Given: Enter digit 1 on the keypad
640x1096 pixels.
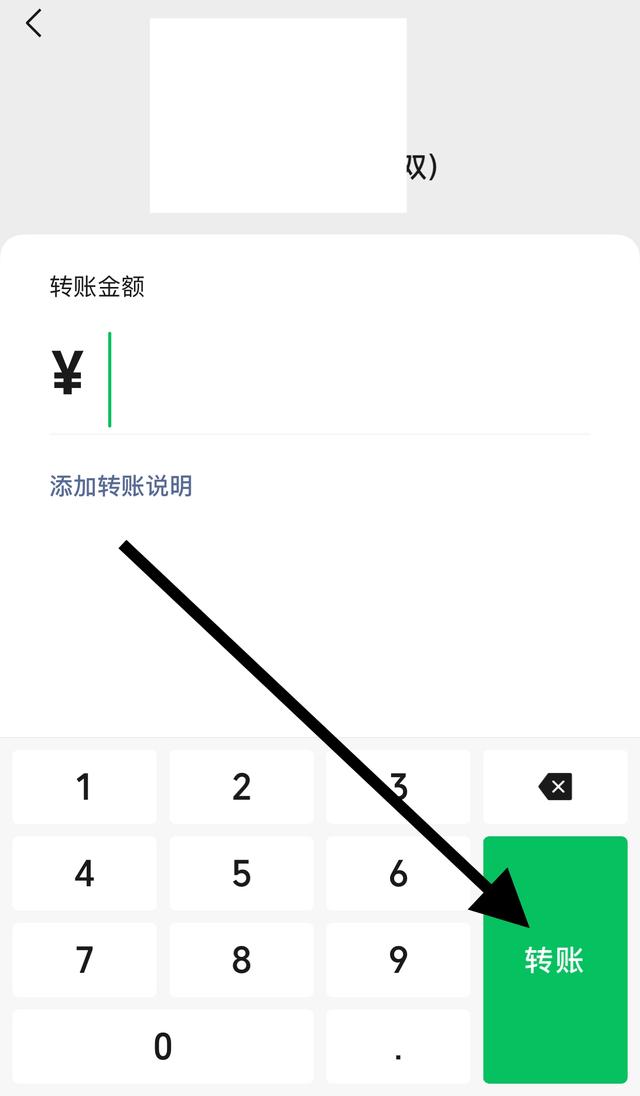Looking at the screenshot, I should pyautogui.click(x=85, y=787).
